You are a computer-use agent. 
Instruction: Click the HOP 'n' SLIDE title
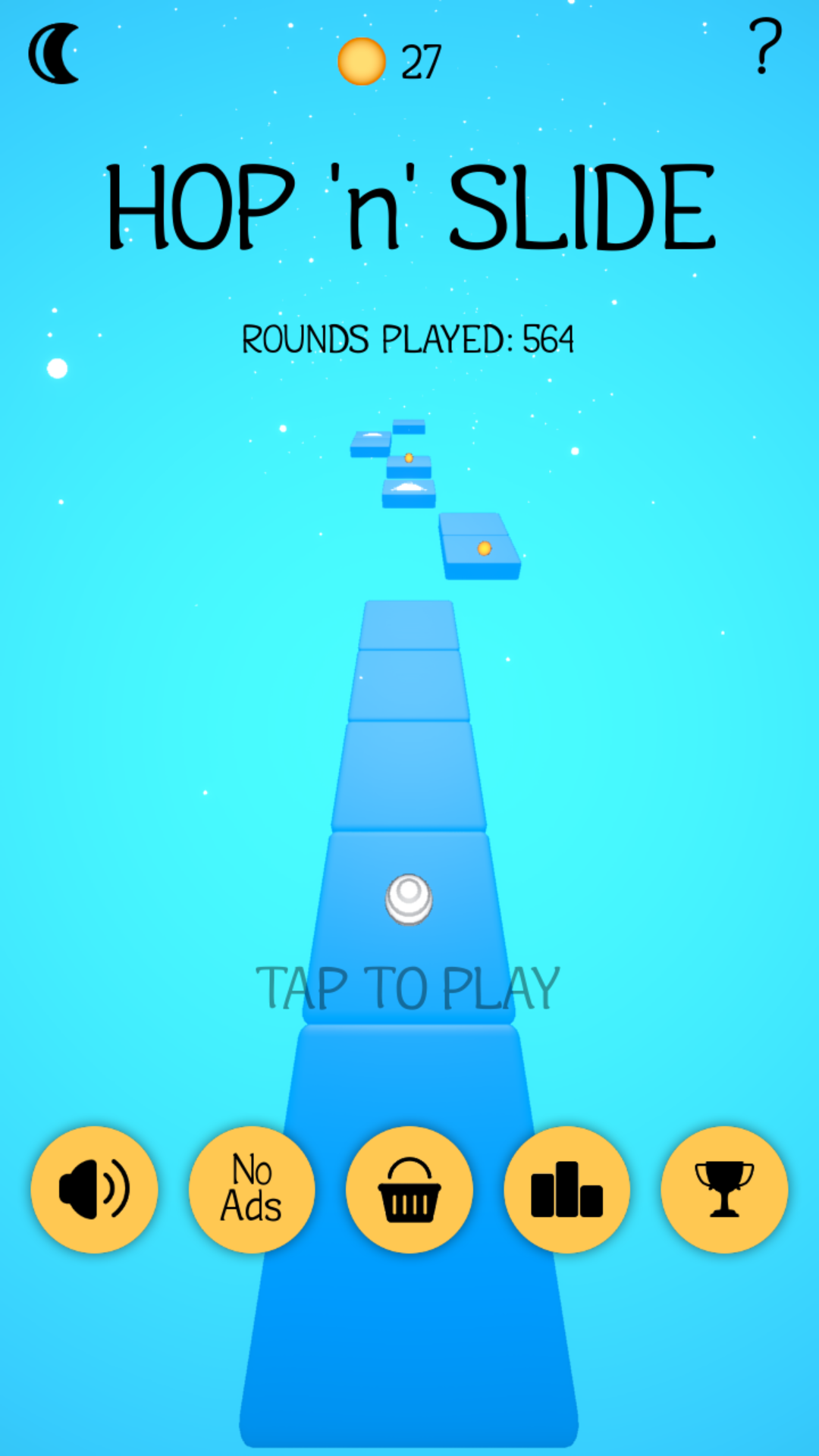click(x=408, y=203)
